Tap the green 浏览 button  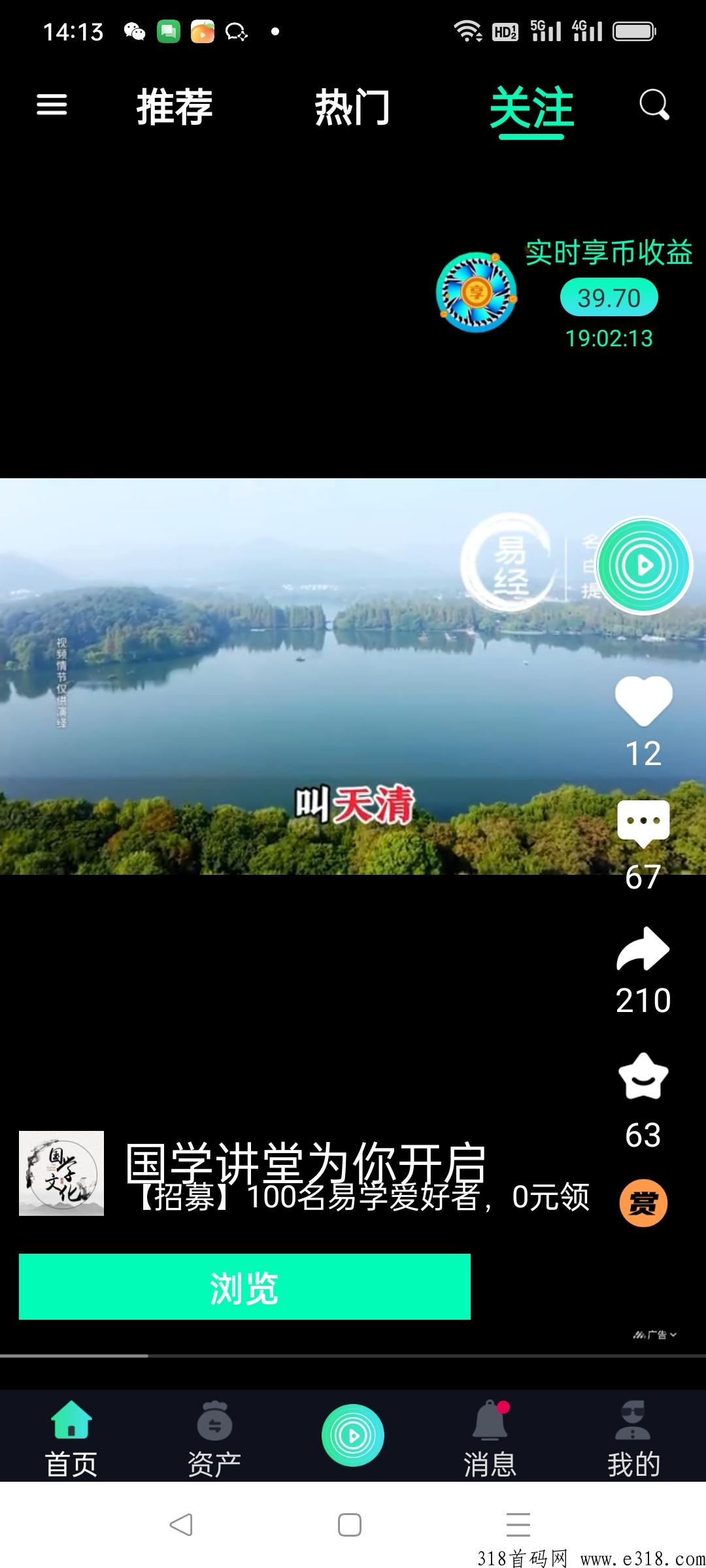click(244, 1286)
